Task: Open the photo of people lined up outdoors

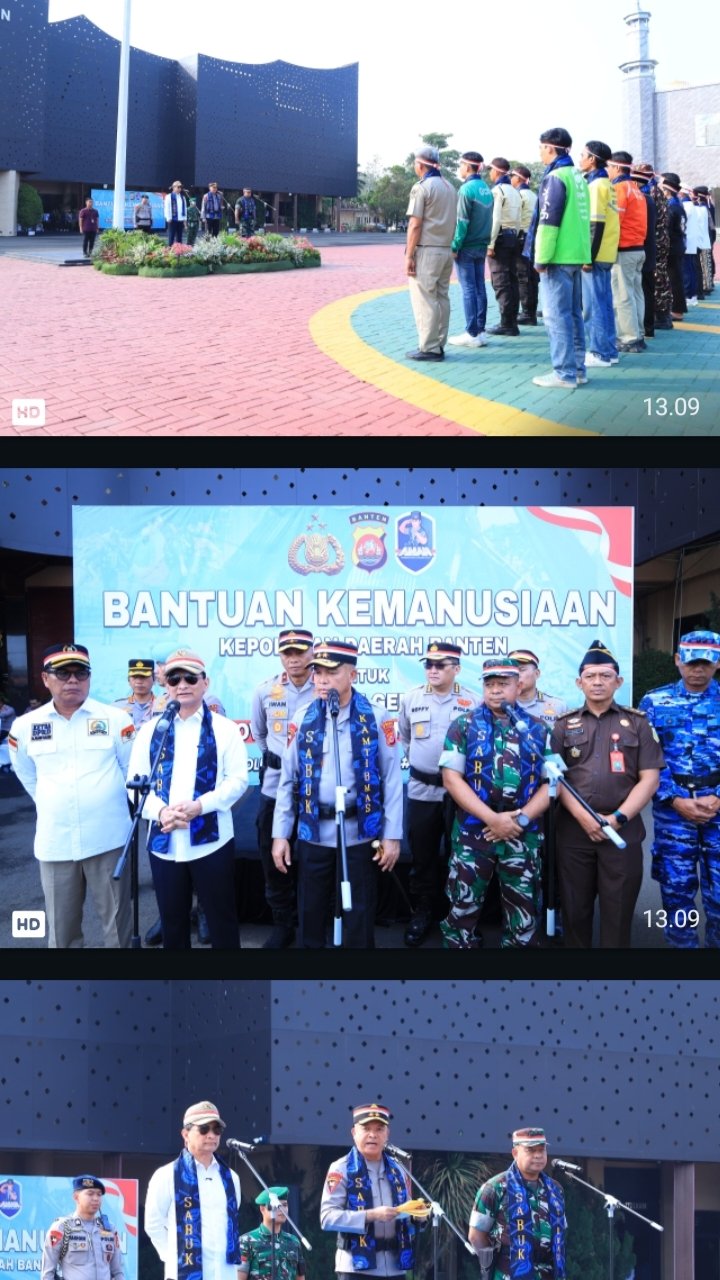Action: point(360,218)
